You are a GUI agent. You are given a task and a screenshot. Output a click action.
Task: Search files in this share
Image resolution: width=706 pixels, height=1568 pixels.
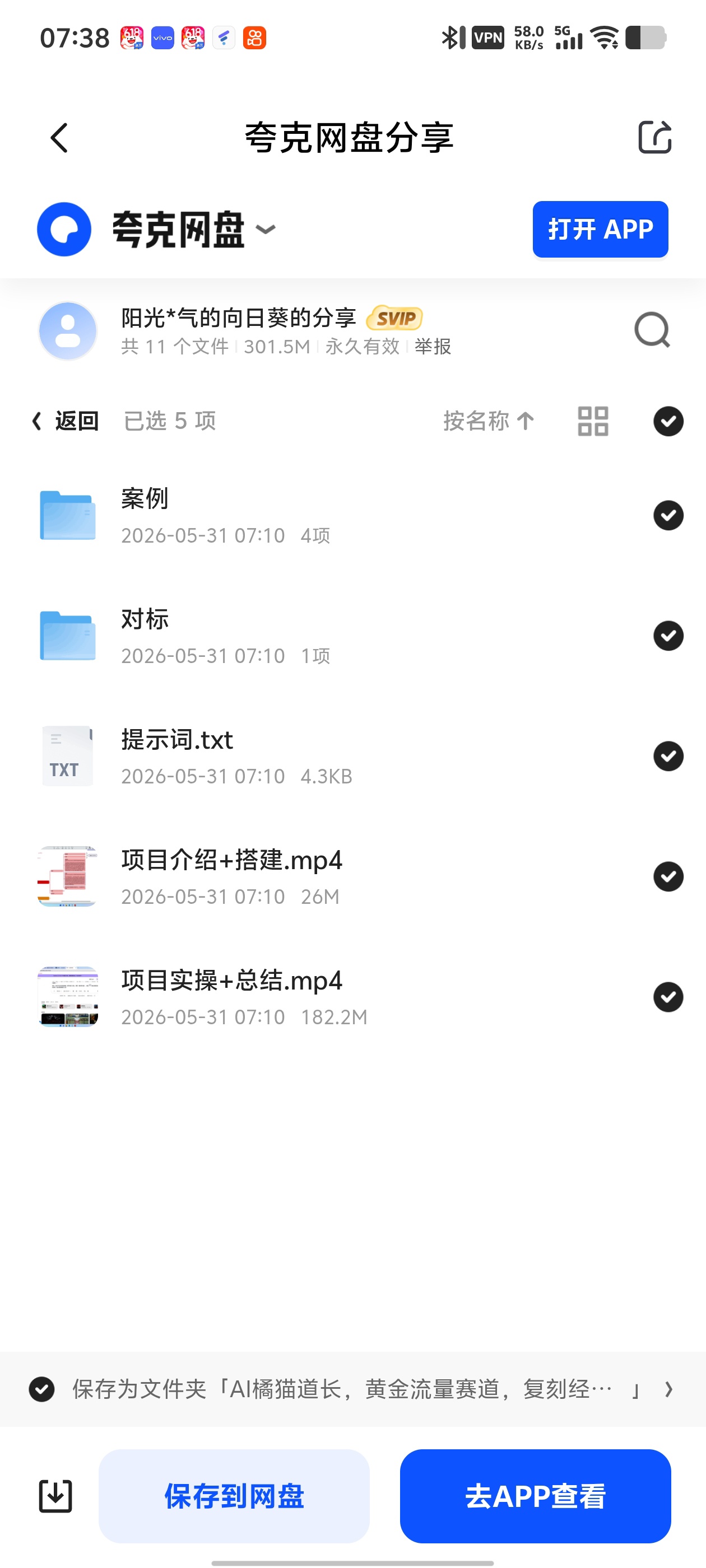click(x=652, y=330)
